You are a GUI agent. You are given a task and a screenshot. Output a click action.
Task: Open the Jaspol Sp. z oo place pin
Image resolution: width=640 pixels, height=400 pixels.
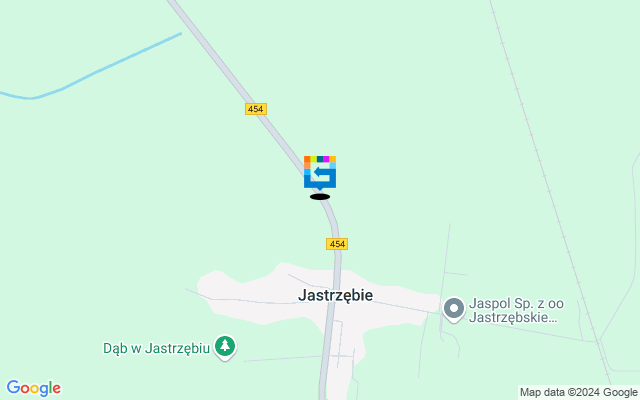(x=454, y=309)
